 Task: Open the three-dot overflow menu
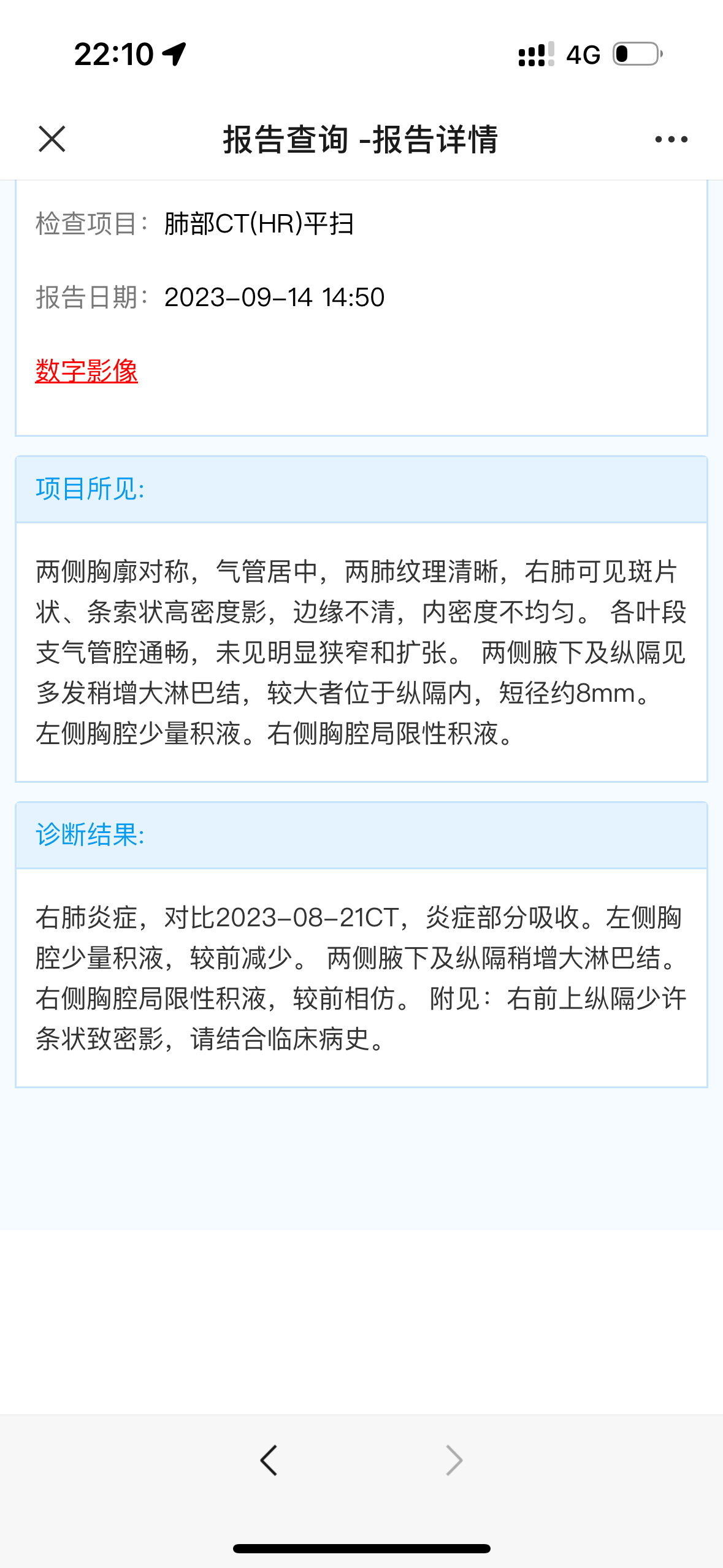[671, 139]
